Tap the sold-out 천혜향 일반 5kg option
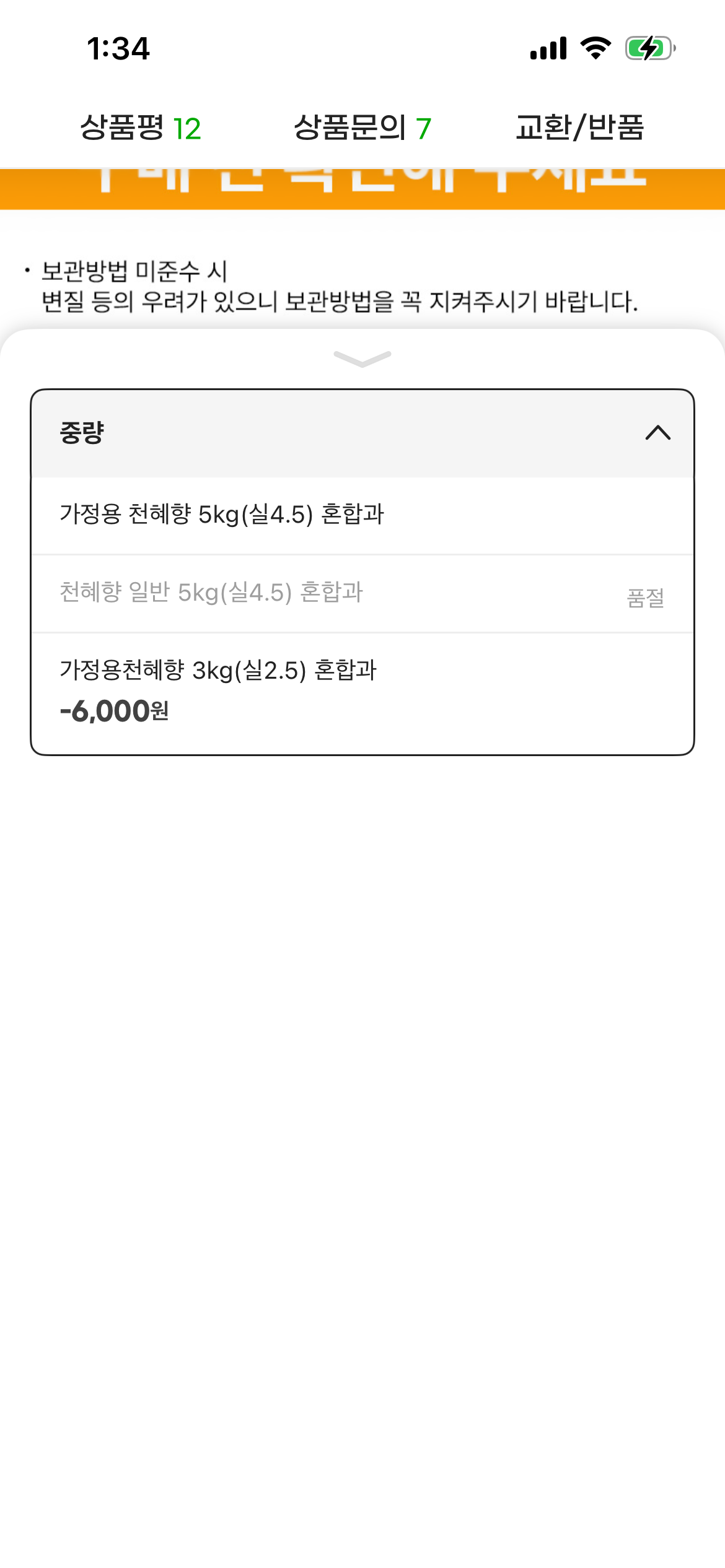The height and width of the screenshot is (1568, 725). pos(362,593)
